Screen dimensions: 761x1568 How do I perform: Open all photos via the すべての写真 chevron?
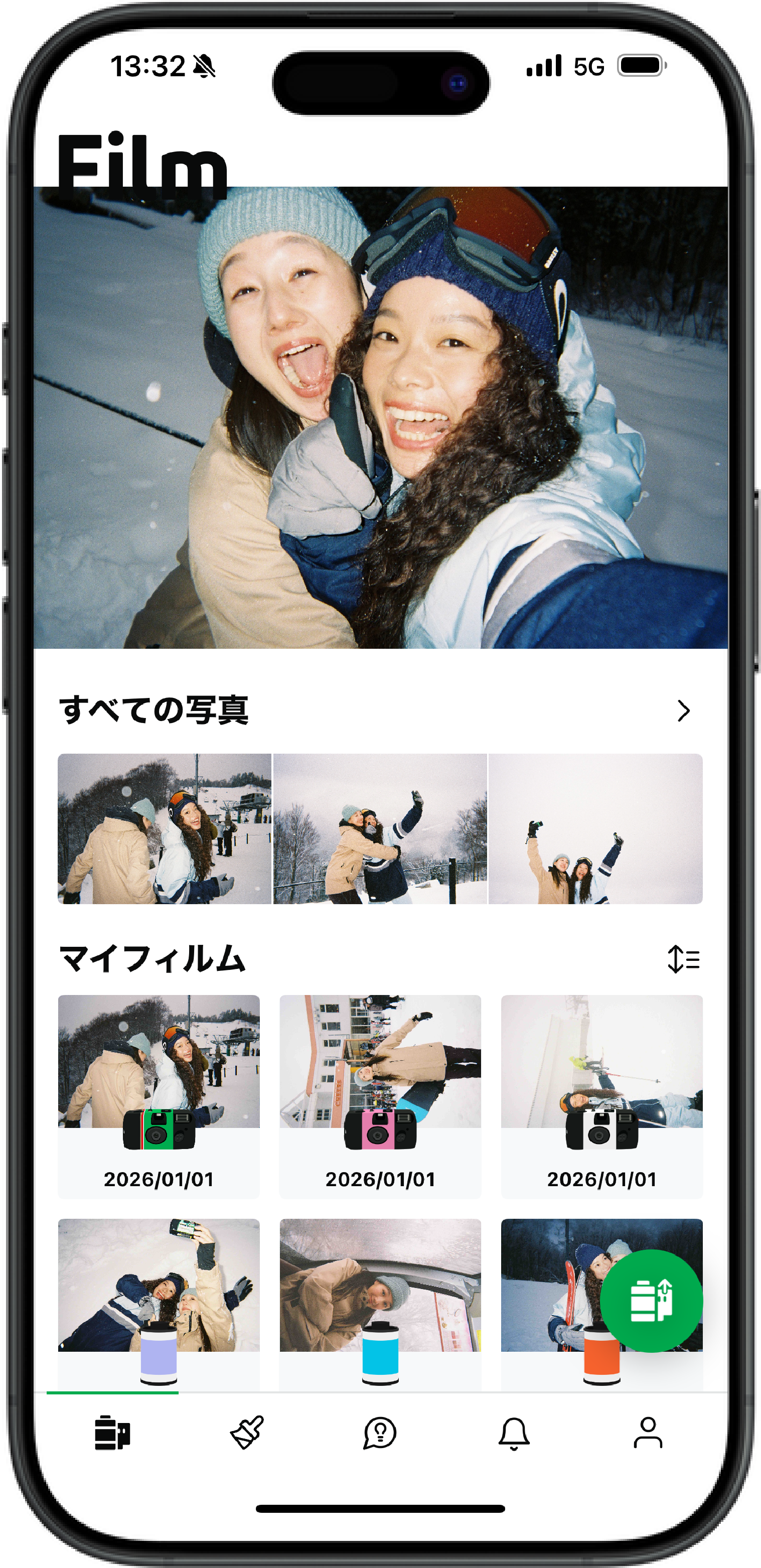(683, 710)
